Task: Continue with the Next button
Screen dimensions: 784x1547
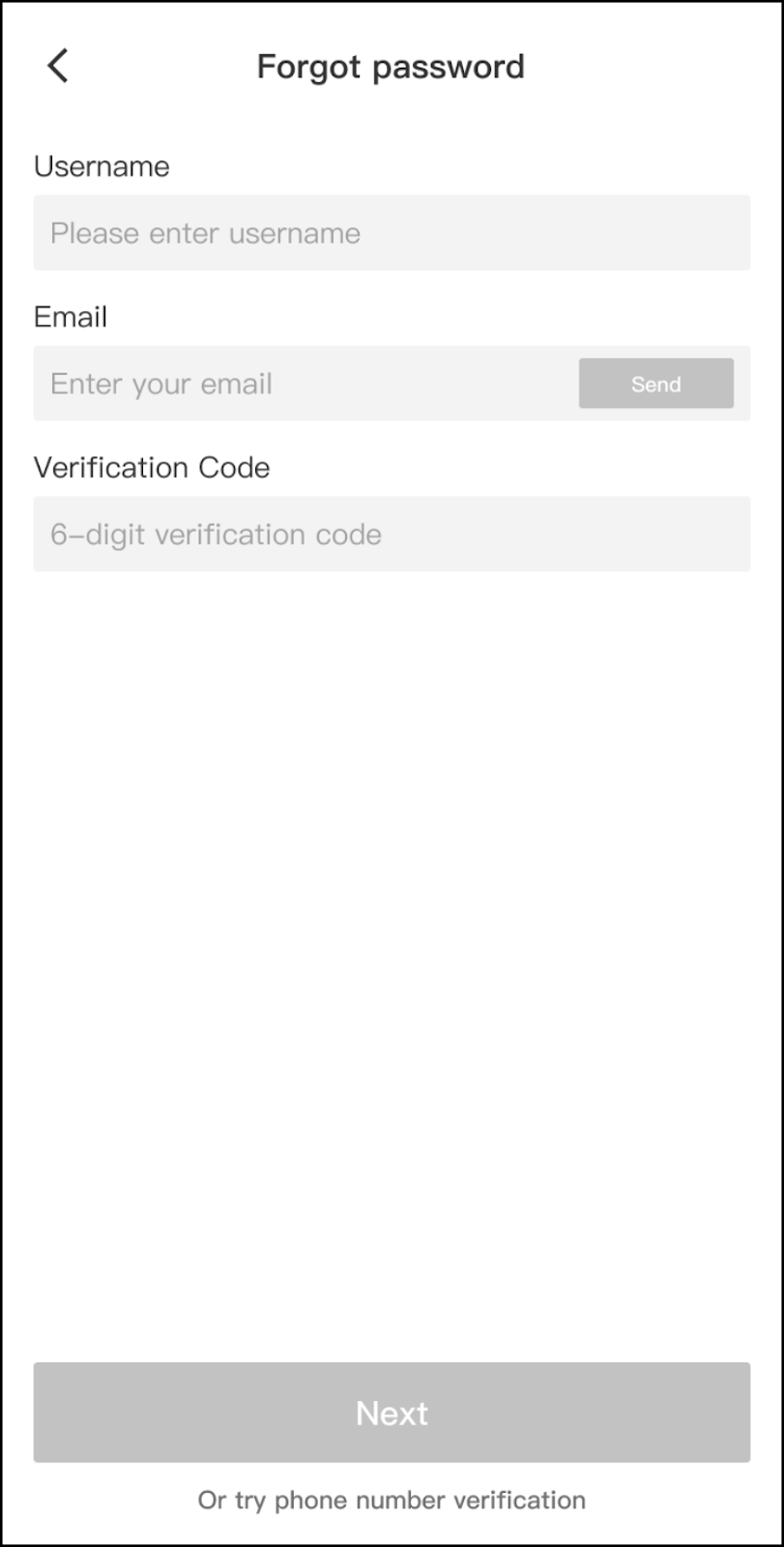Action: (x=392, y=1412)
